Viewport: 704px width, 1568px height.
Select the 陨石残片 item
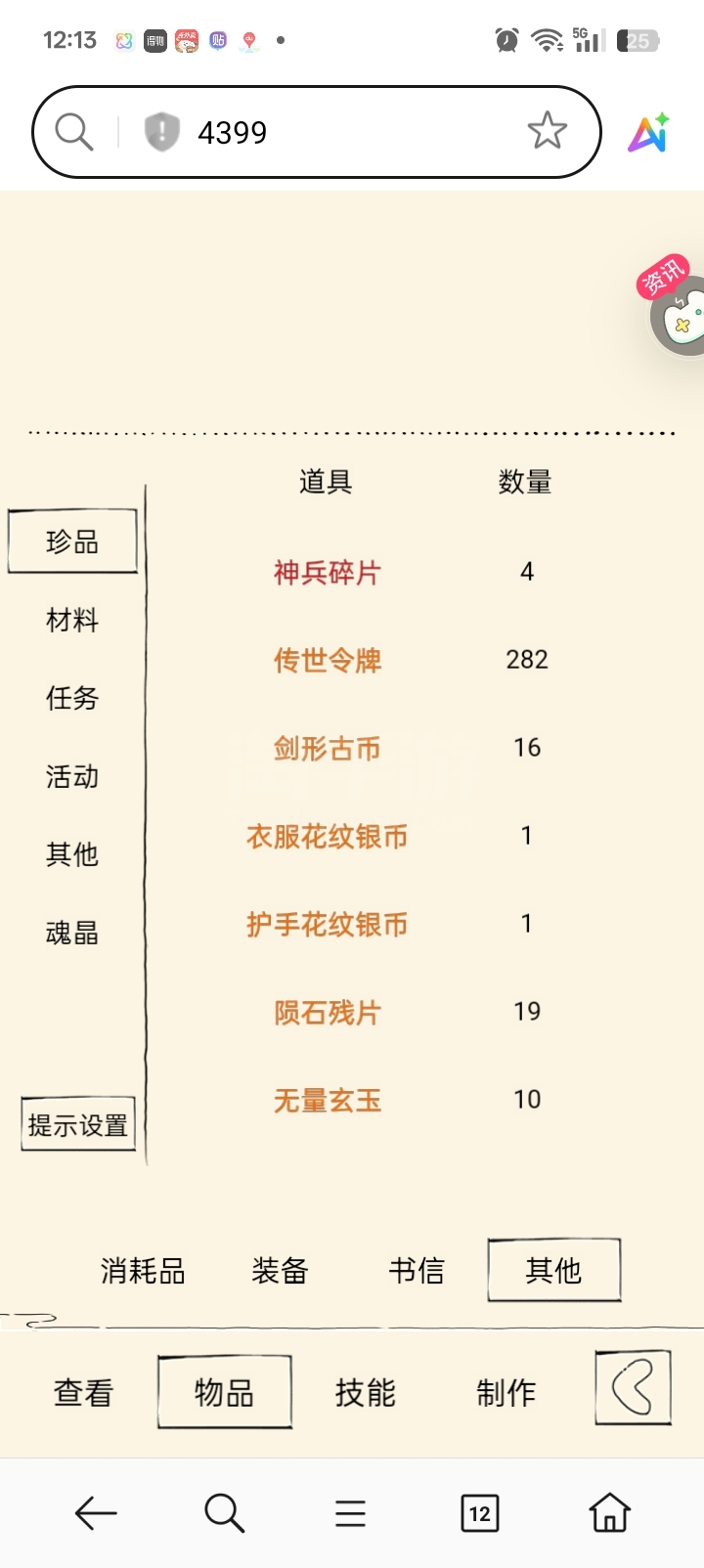327,1012
